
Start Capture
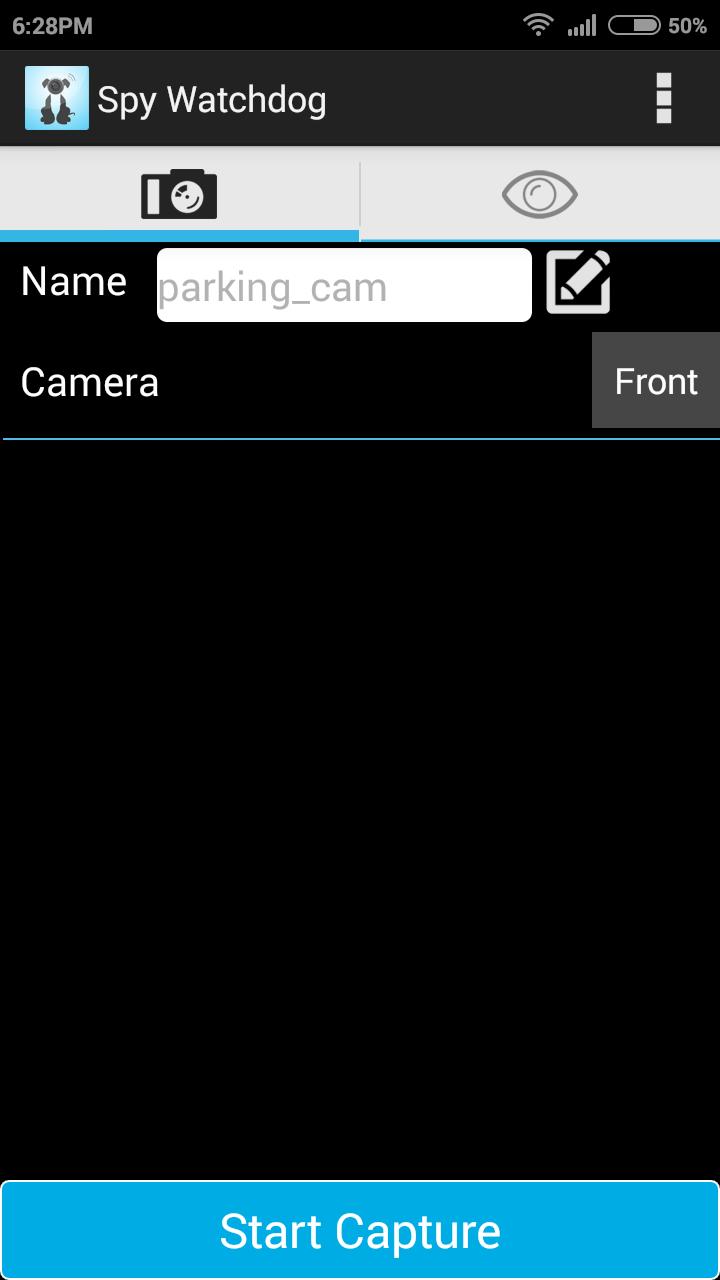(x=360, y=1230)
